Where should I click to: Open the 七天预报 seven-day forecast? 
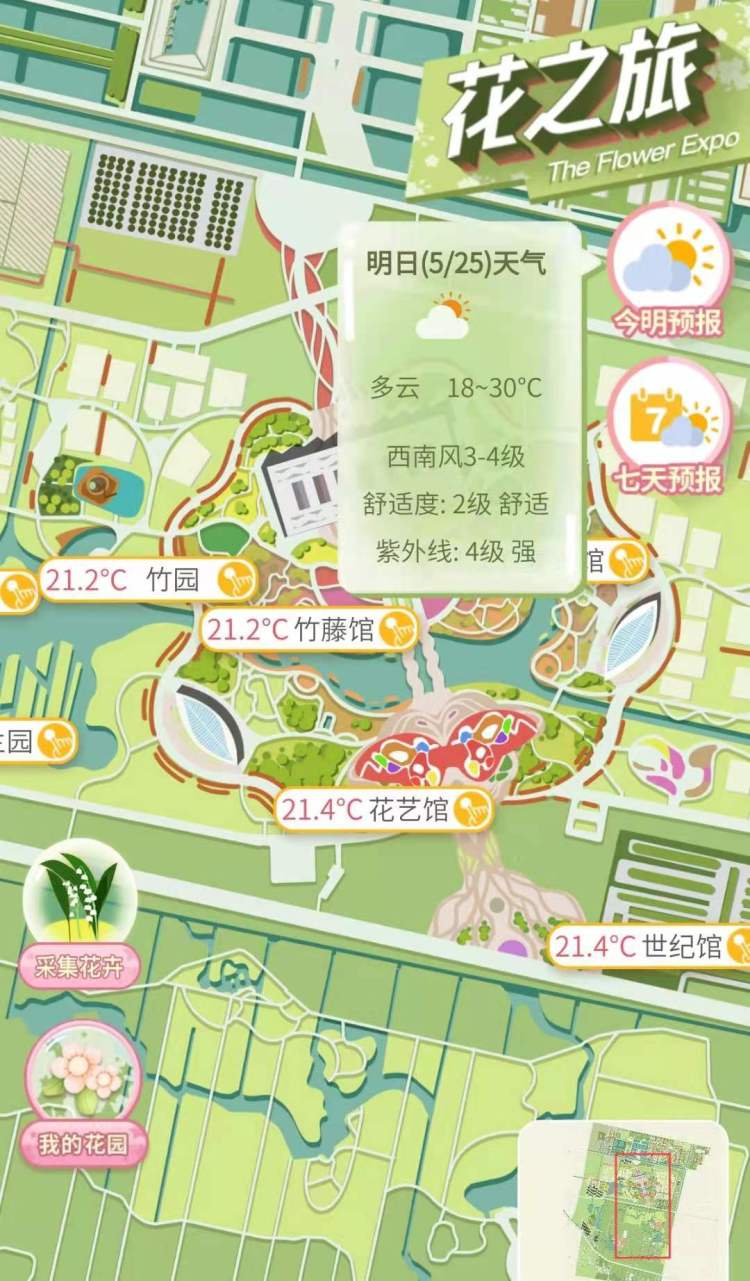668,428
